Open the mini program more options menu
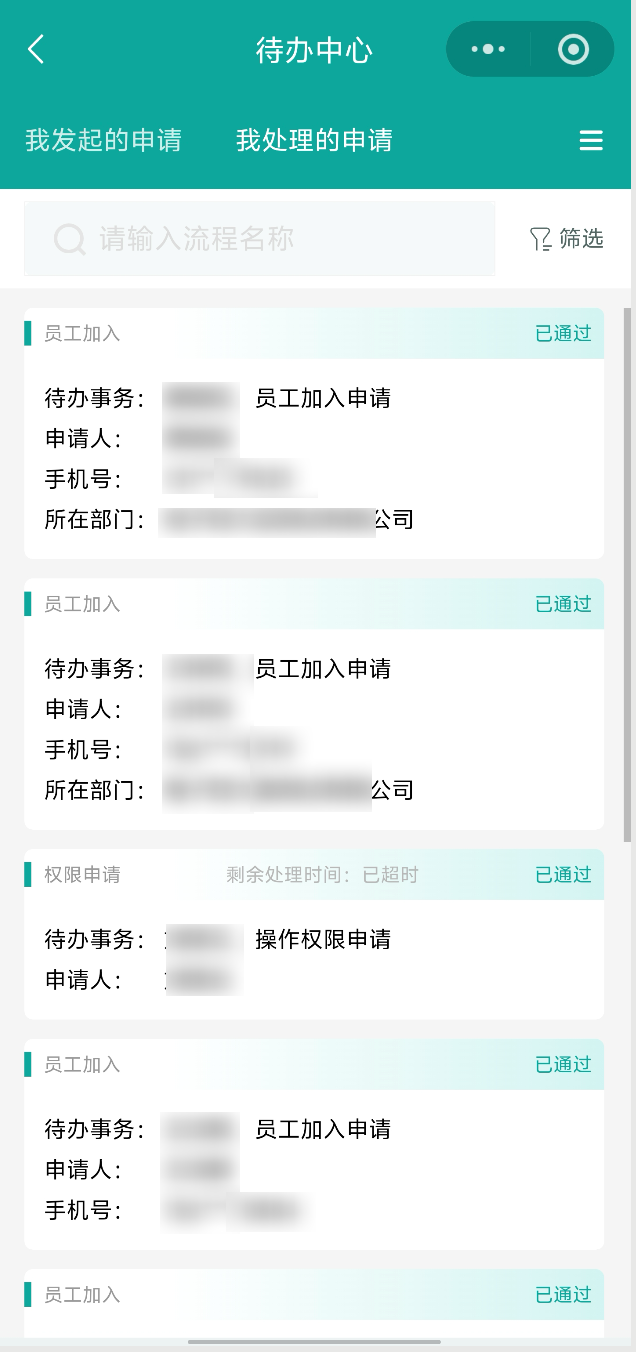This screenshot has height=1352, width=636. (x=488, y=49)
